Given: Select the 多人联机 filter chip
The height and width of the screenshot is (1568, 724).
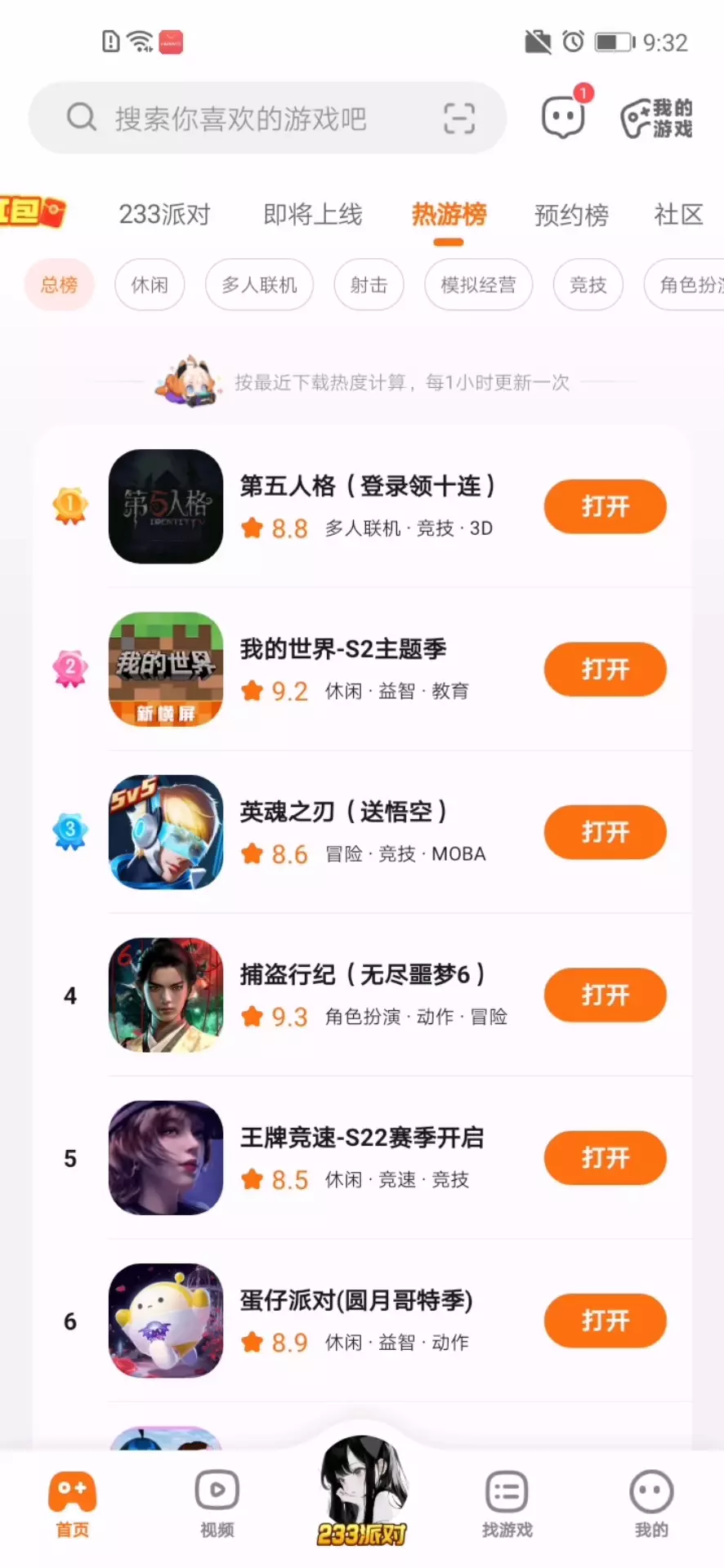Looking at the screenshot, I should pyautogui.click(x=259, y=285).
